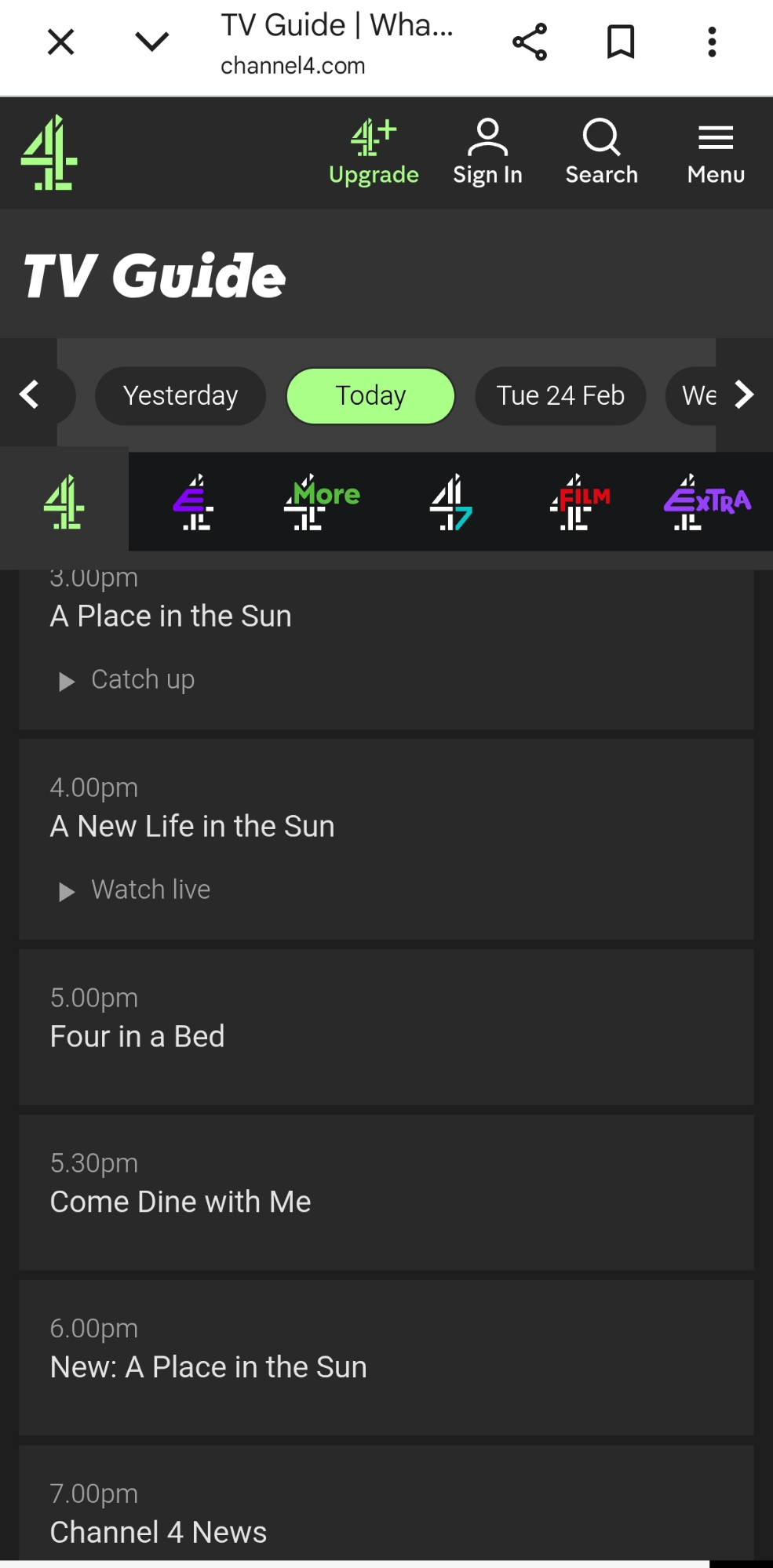Bookmark the channel4.com page
This screenshot has height=1568, width=773.
621,42
